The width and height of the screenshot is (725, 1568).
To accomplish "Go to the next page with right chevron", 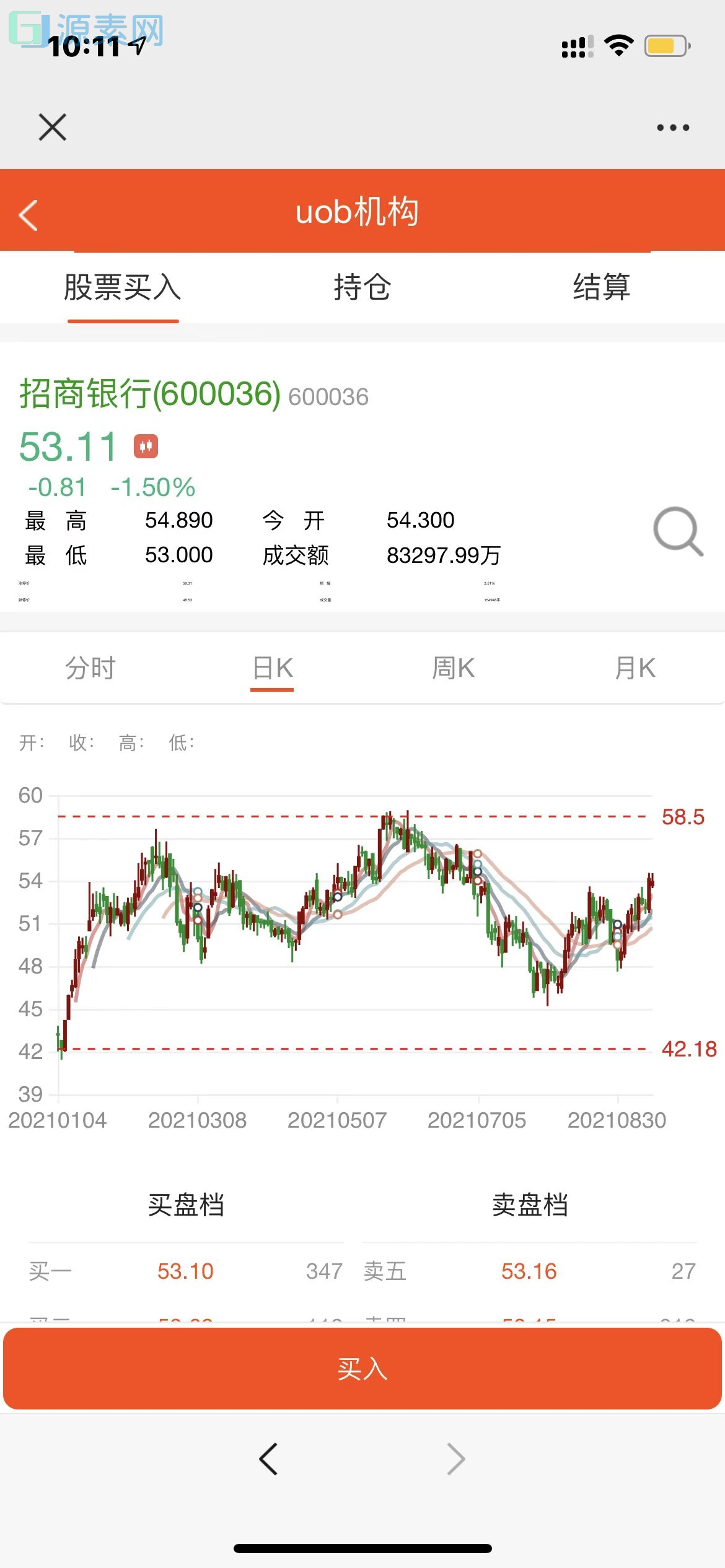I will point(456,1459).
